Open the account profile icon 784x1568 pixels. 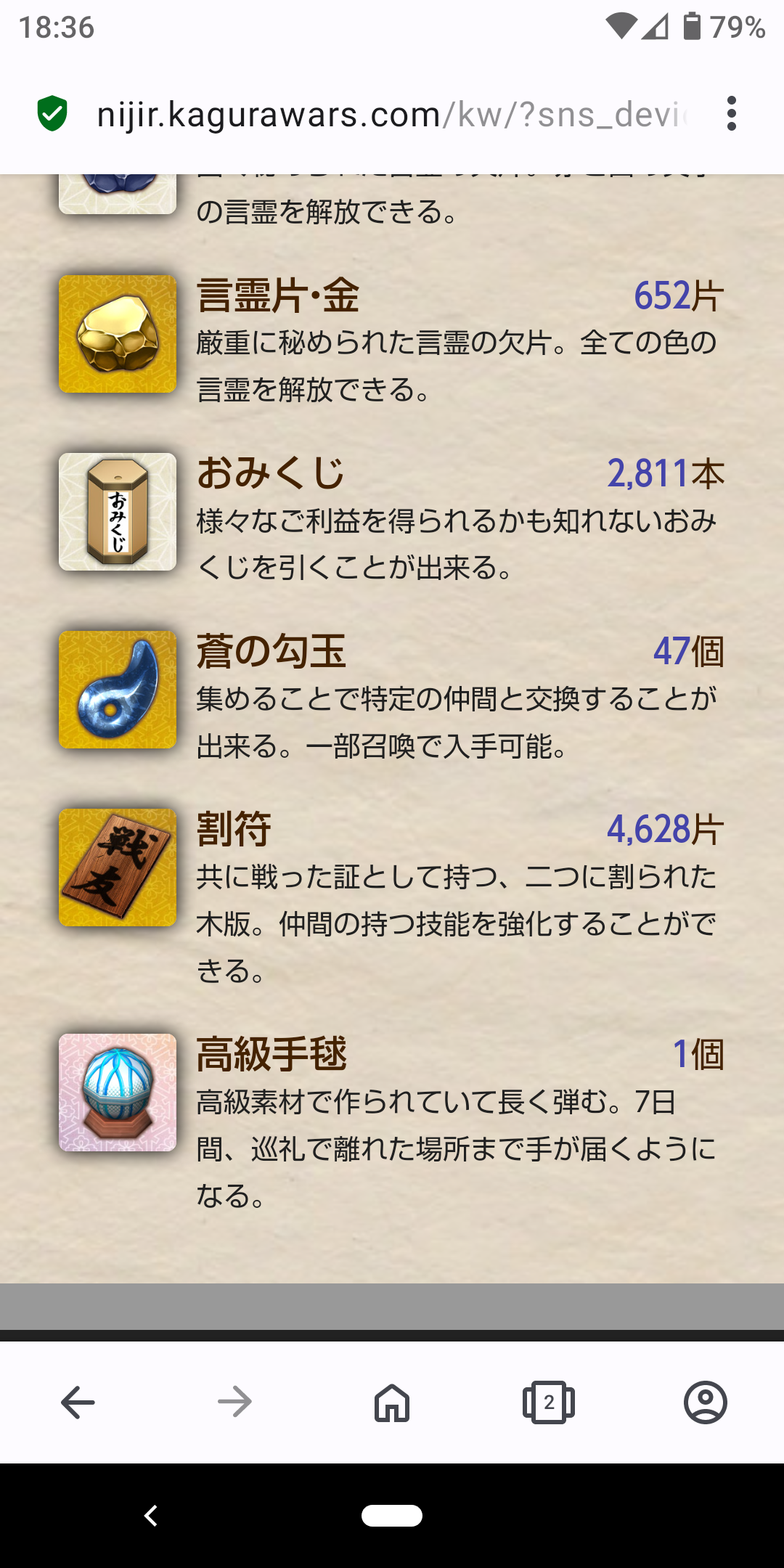point(705,1402)
